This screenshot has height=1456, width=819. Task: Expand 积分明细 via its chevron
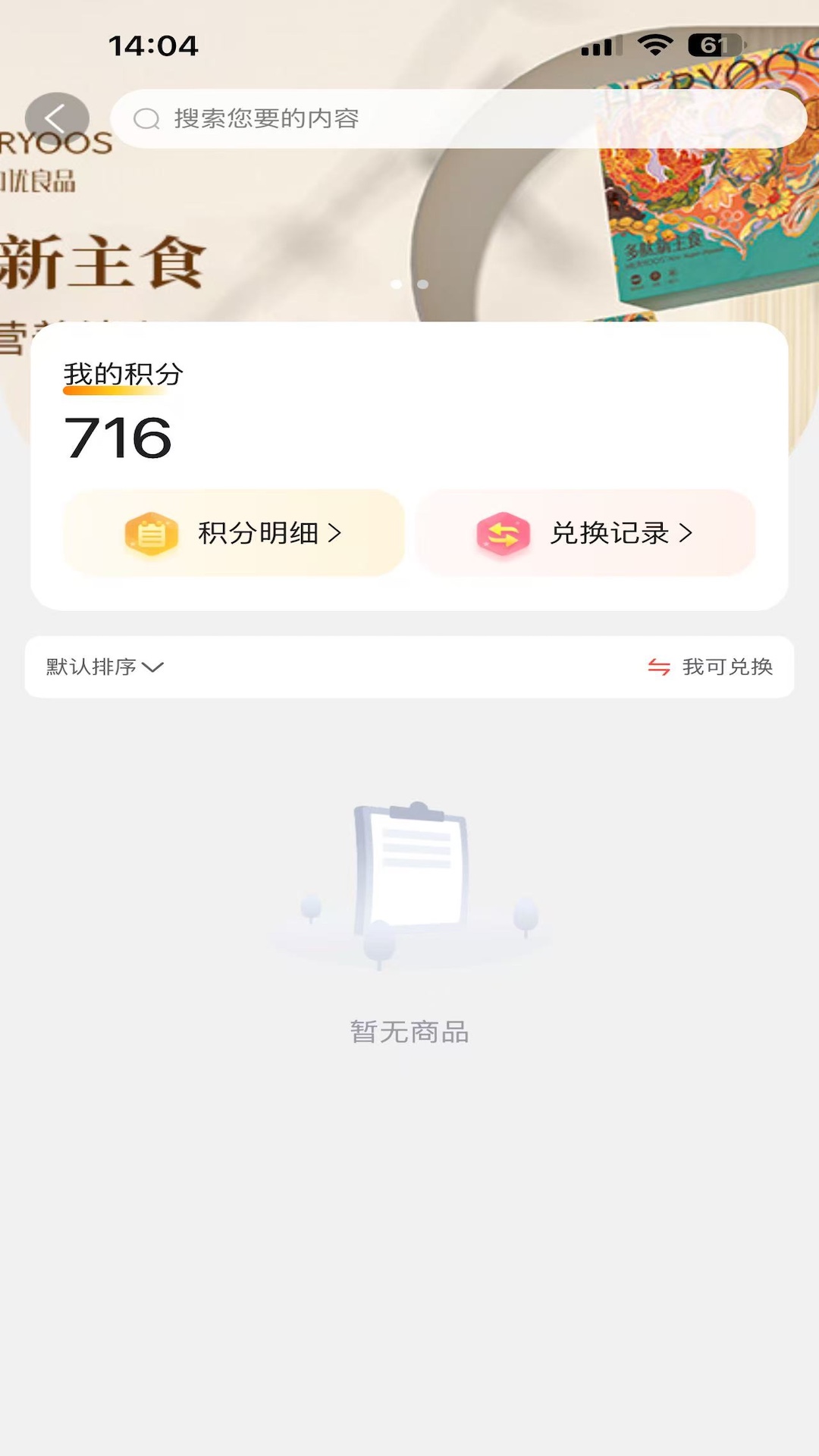(x=334, y=533)
